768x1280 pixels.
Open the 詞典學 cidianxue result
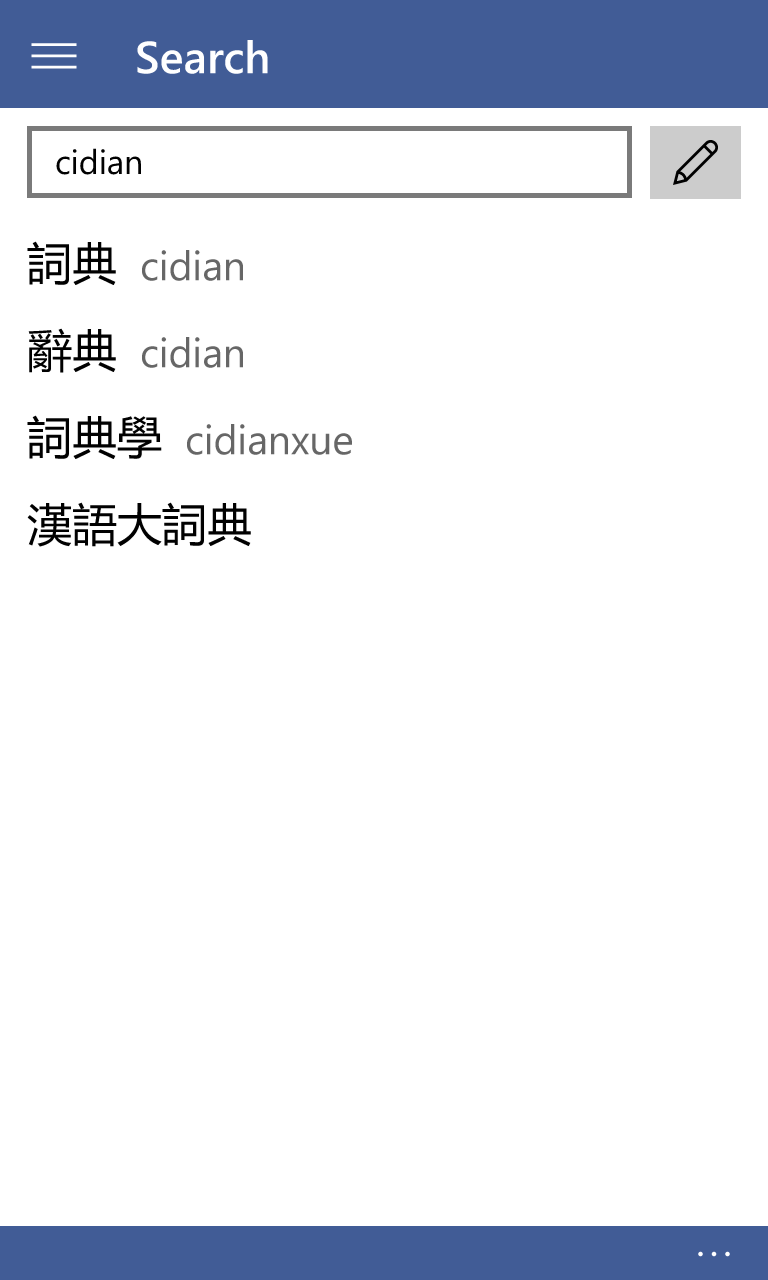point(190,440)
